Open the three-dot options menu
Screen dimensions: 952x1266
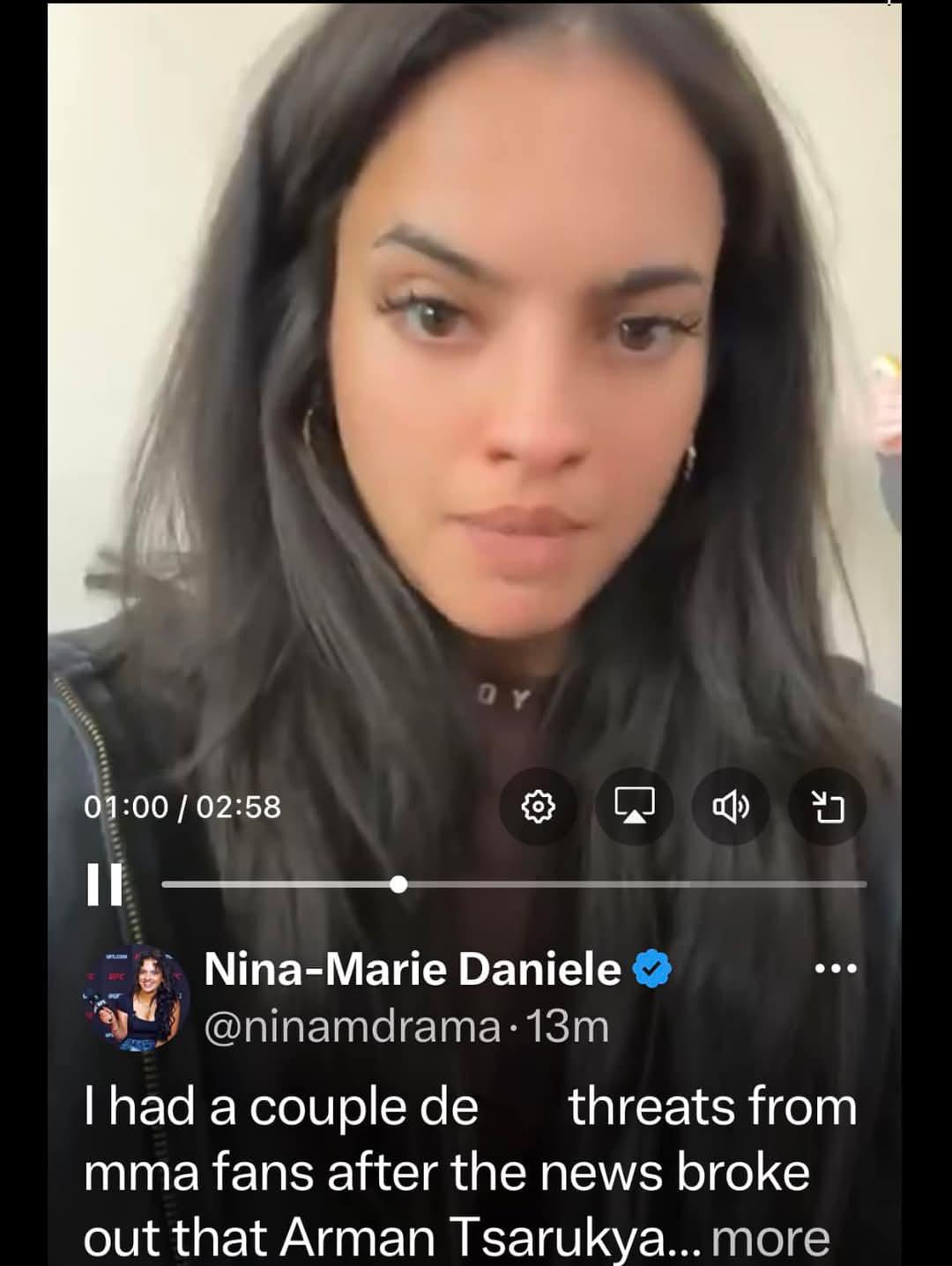(836, 967)
